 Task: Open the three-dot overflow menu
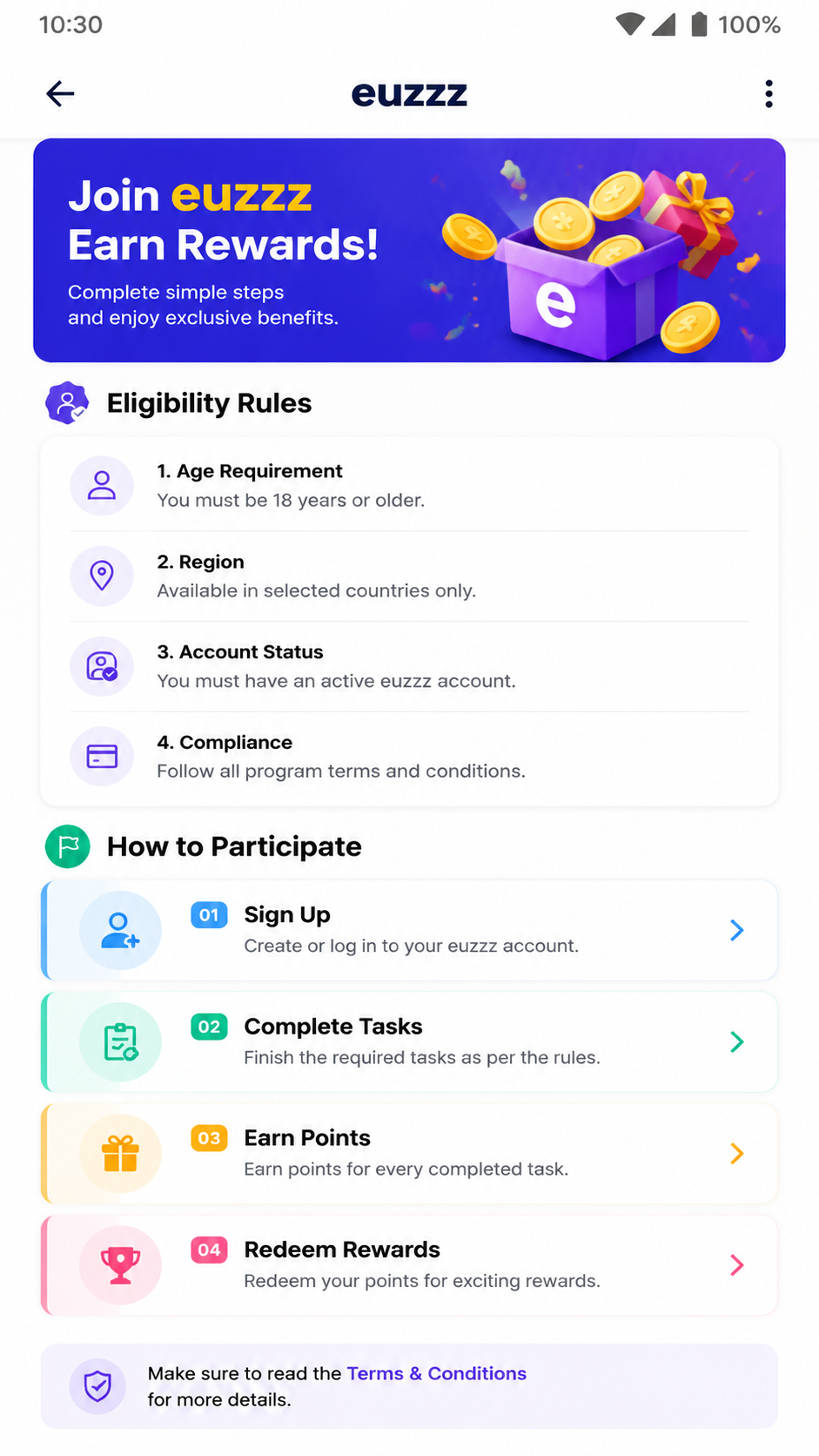pos(769,93)
